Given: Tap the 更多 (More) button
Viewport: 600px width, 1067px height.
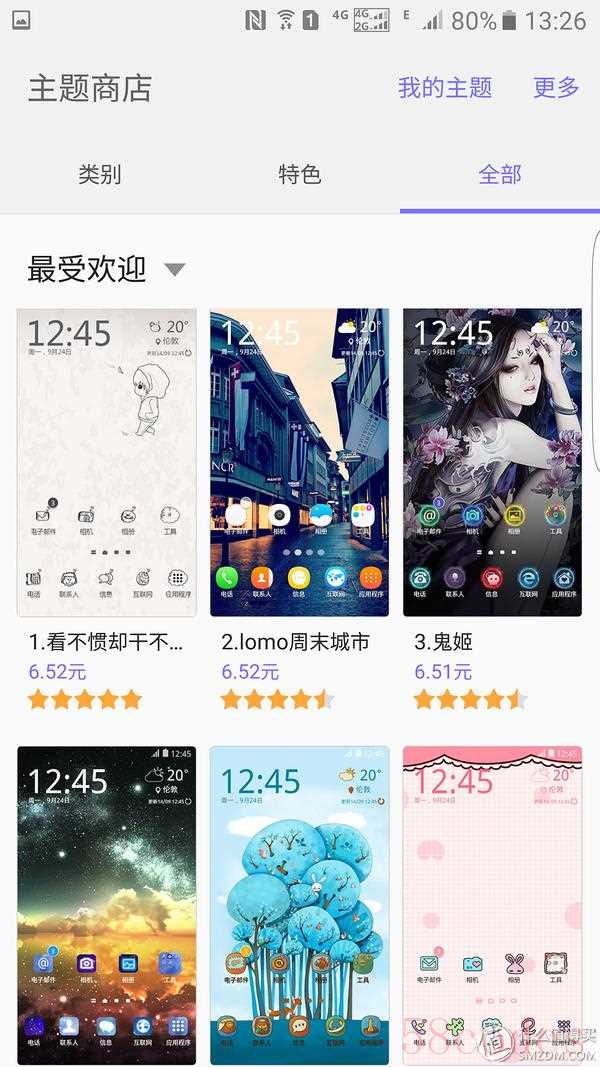Looking at the screenshot, I should pos(556,88).
